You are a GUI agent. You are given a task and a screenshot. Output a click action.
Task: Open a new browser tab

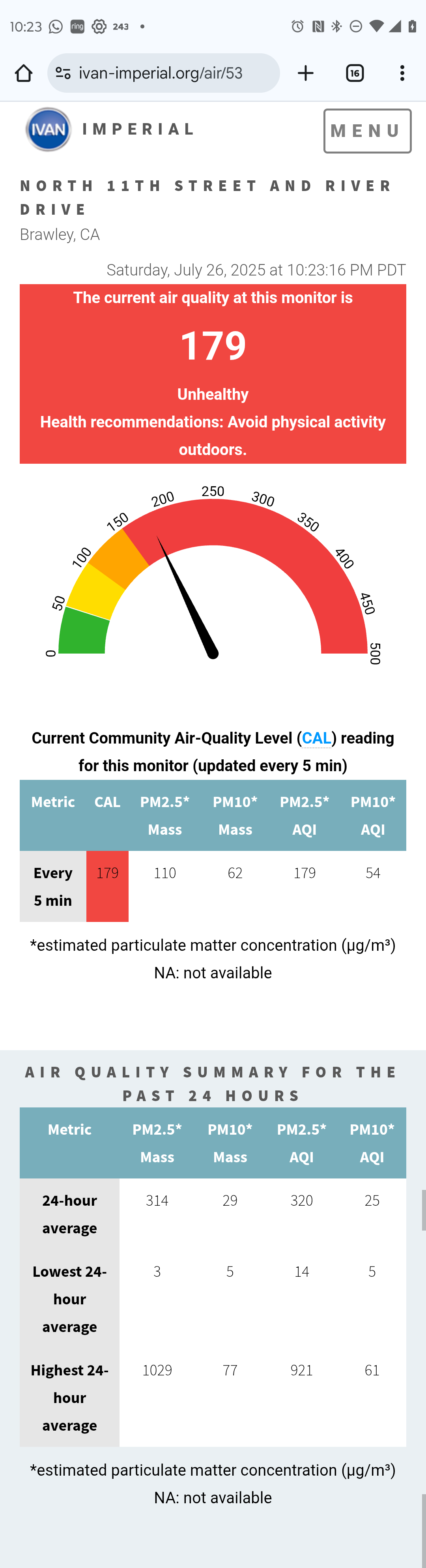pyautogui.click(x=306, y=73)
